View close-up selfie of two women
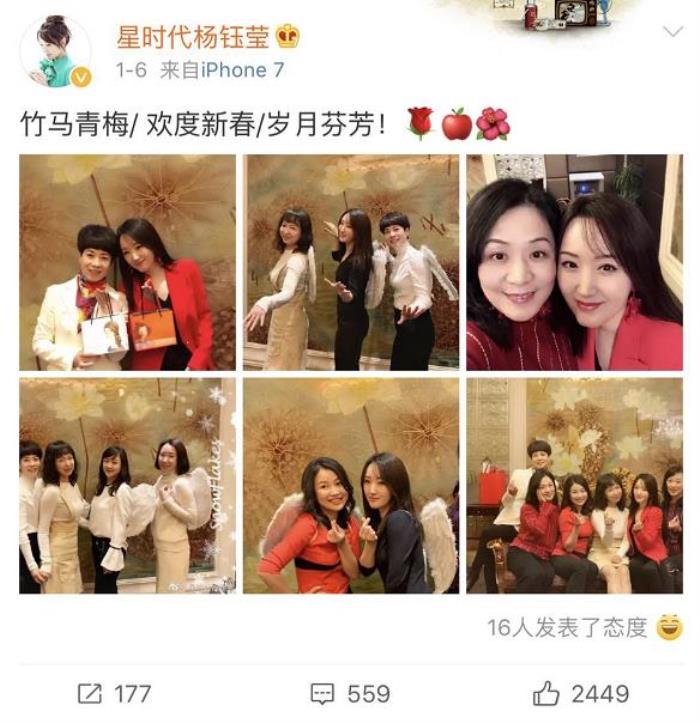 pos(574,262)
